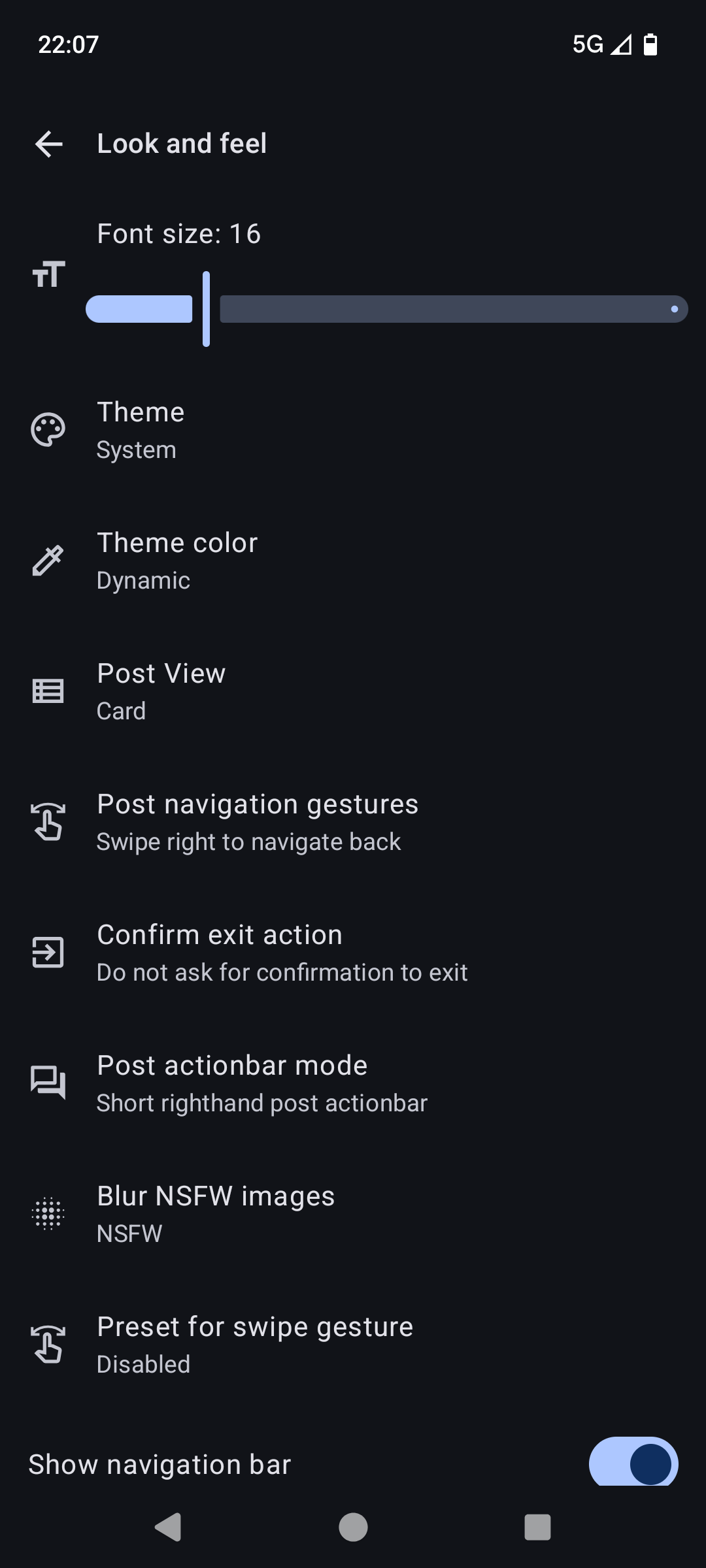The width and height of the screenshot is (706, 1568).
Task: Go back from Look and feel
Action: (49, 144)
